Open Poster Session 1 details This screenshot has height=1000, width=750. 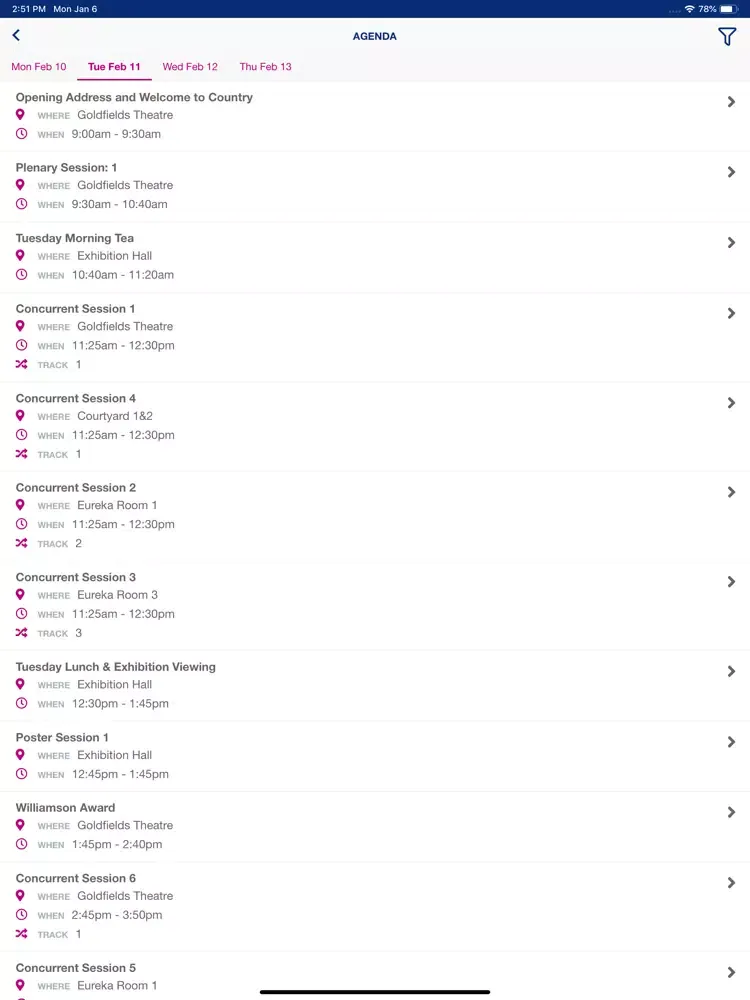(375, 756)
